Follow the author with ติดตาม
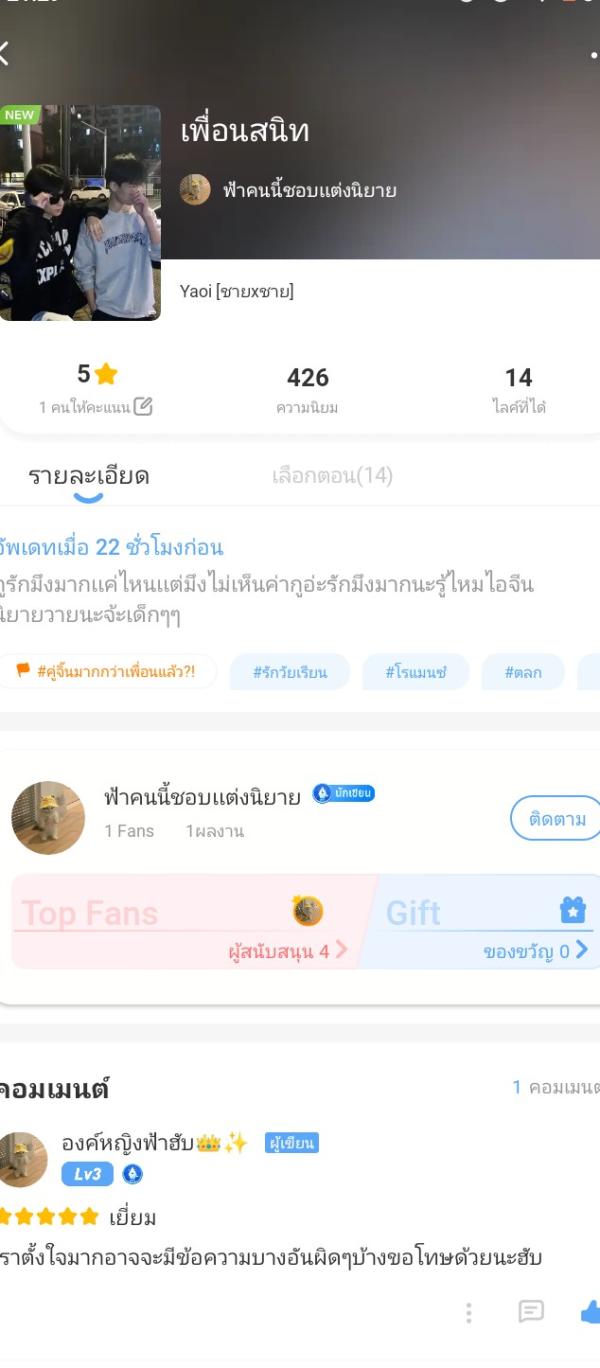 tap(556, 819)
